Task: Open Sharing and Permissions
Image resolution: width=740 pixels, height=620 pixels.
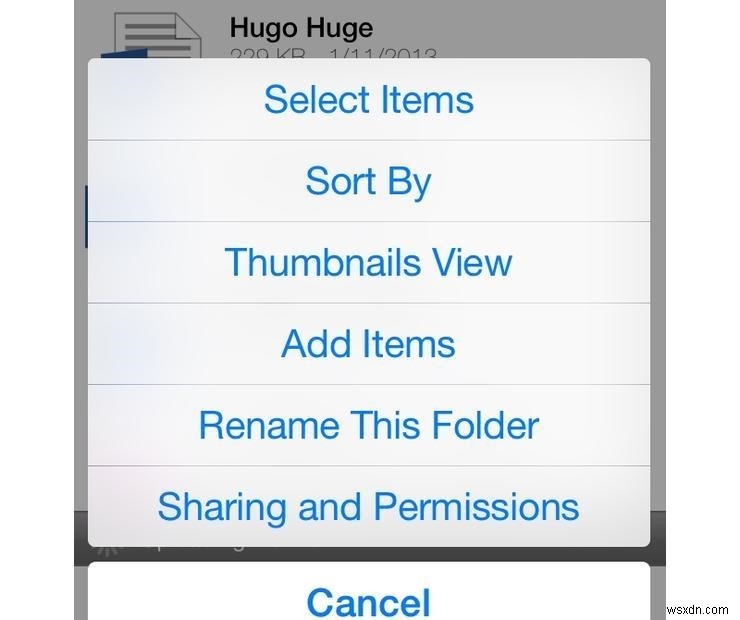Action: [368, 506]
